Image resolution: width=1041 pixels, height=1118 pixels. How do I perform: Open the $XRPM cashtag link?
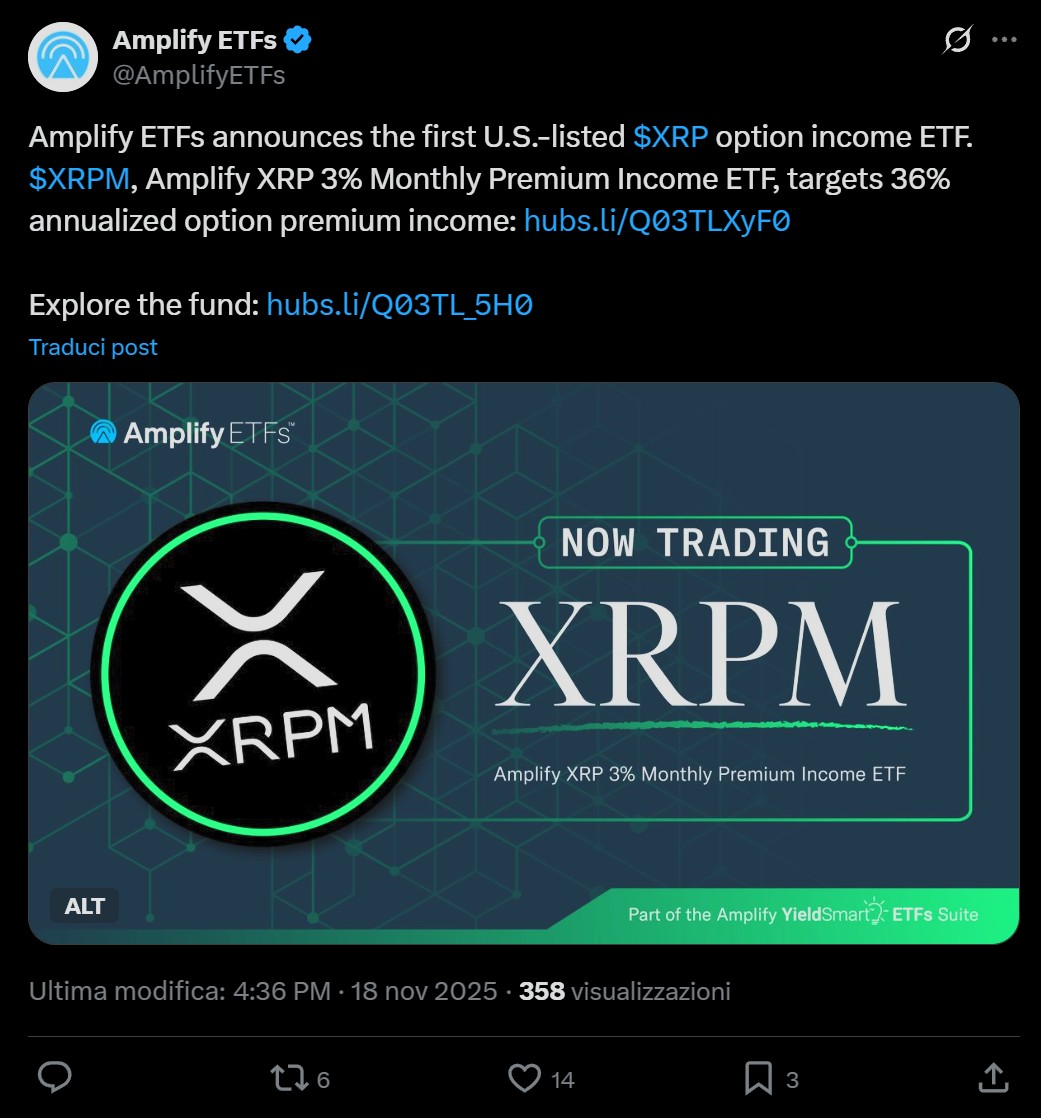pos(80,179)
